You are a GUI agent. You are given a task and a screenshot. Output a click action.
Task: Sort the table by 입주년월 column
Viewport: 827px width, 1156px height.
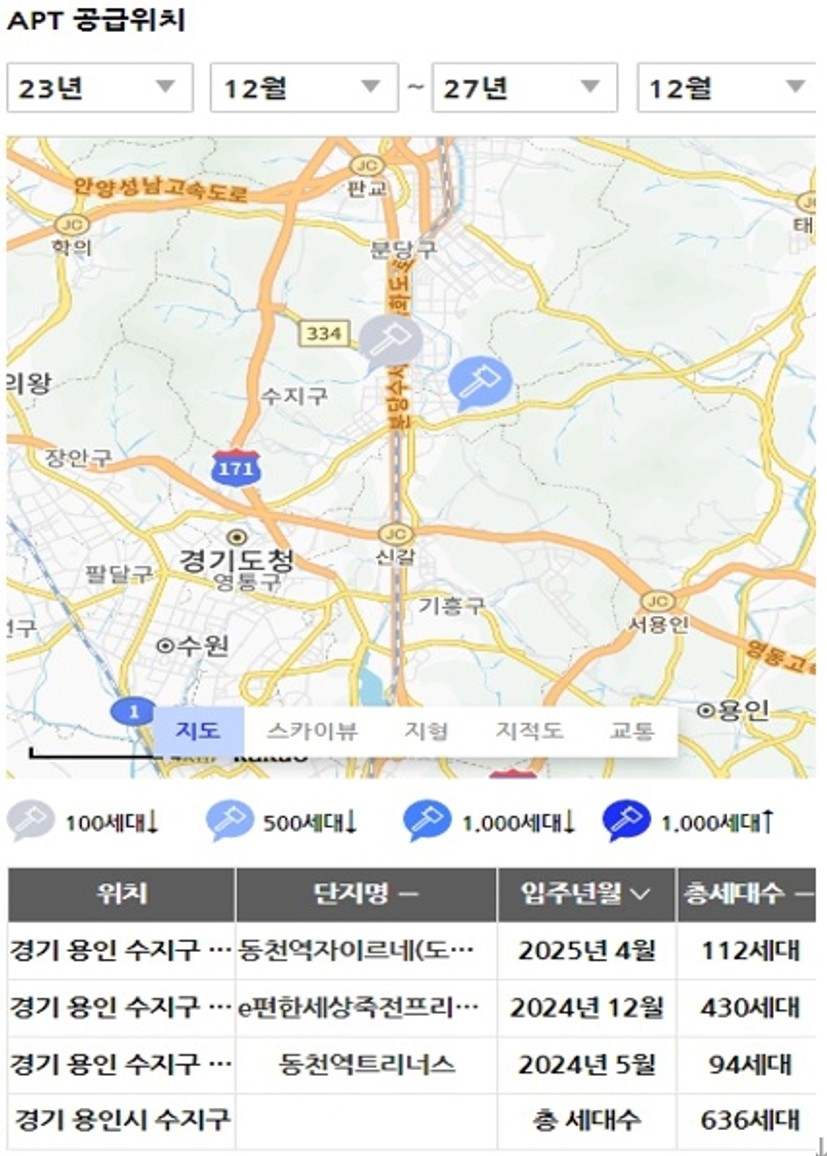pos(586,894)
